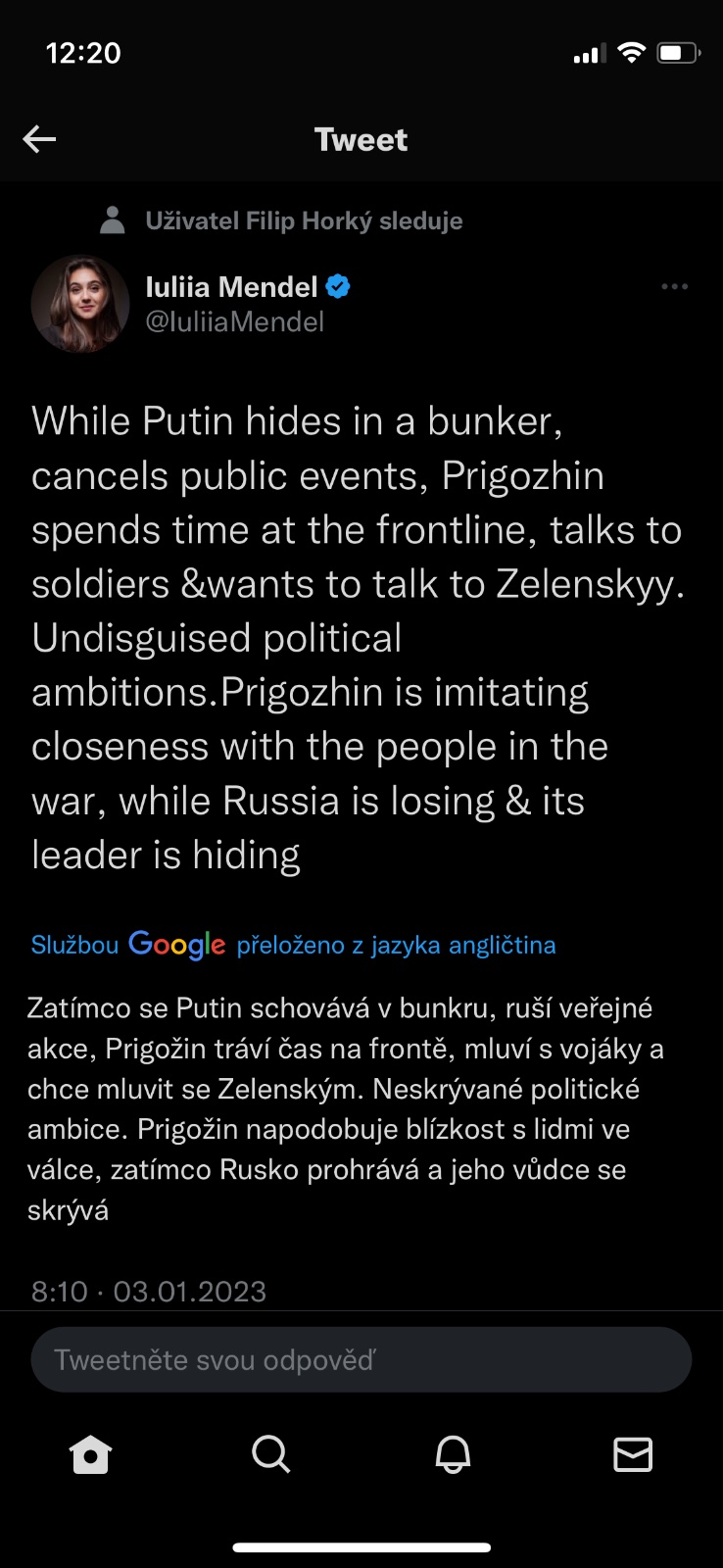Screen dimensions: 723x1568
Task: Switch to the Home tab
Action: point(91,1454)
